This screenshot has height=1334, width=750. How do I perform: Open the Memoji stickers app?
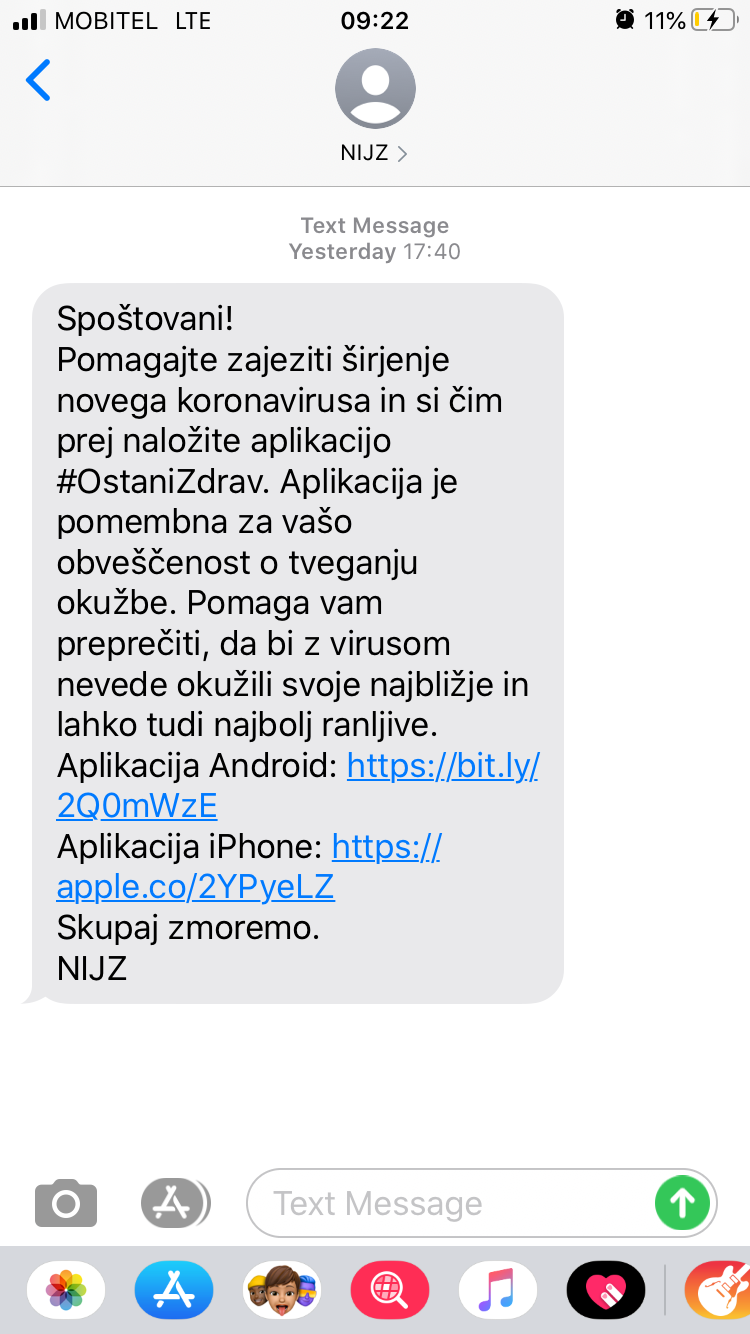282,1291
